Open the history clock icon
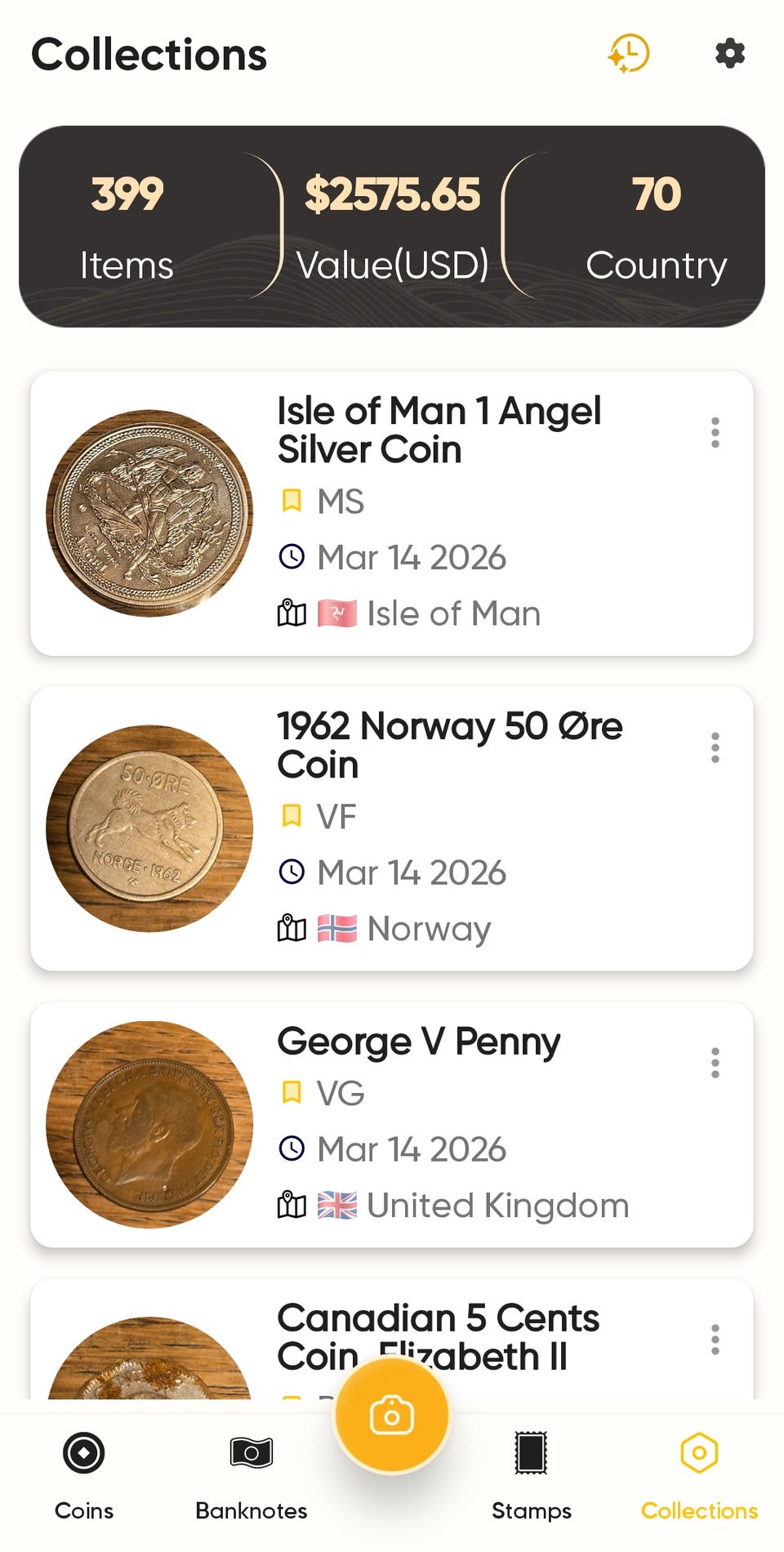The image size is (784, 1552). 628,54
